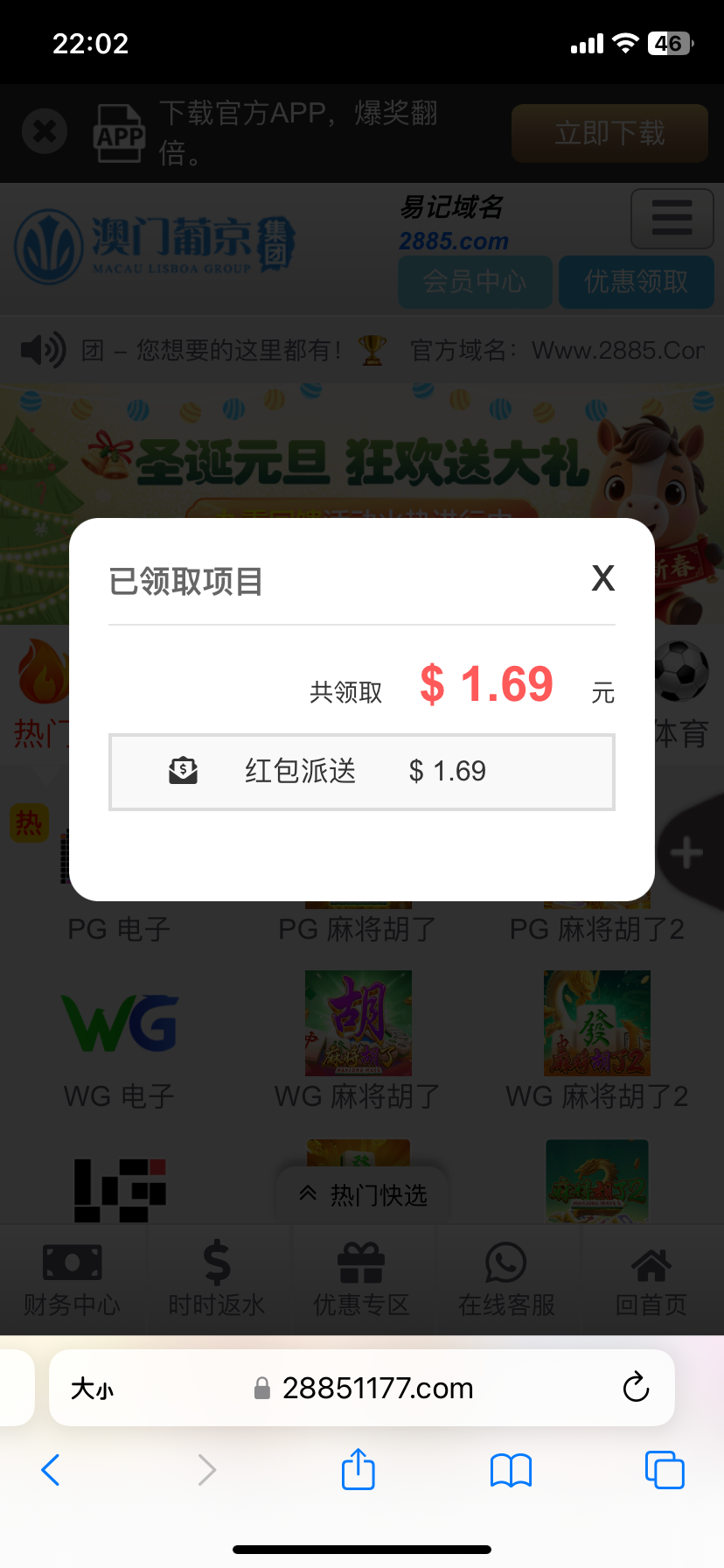
Task: Share this web page
Action: pos(358,1469)
